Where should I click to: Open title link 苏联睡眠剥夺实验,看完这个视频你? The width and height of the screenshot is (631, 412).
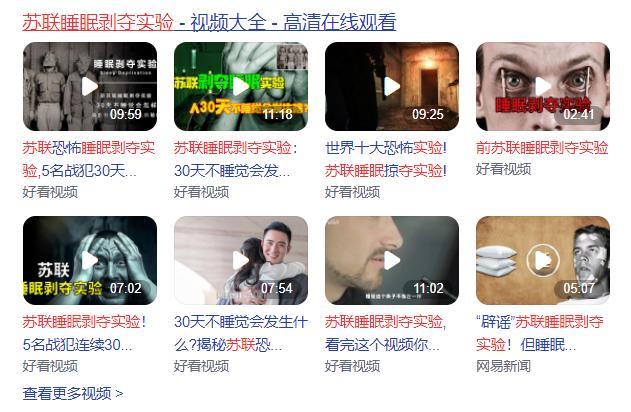386,333
